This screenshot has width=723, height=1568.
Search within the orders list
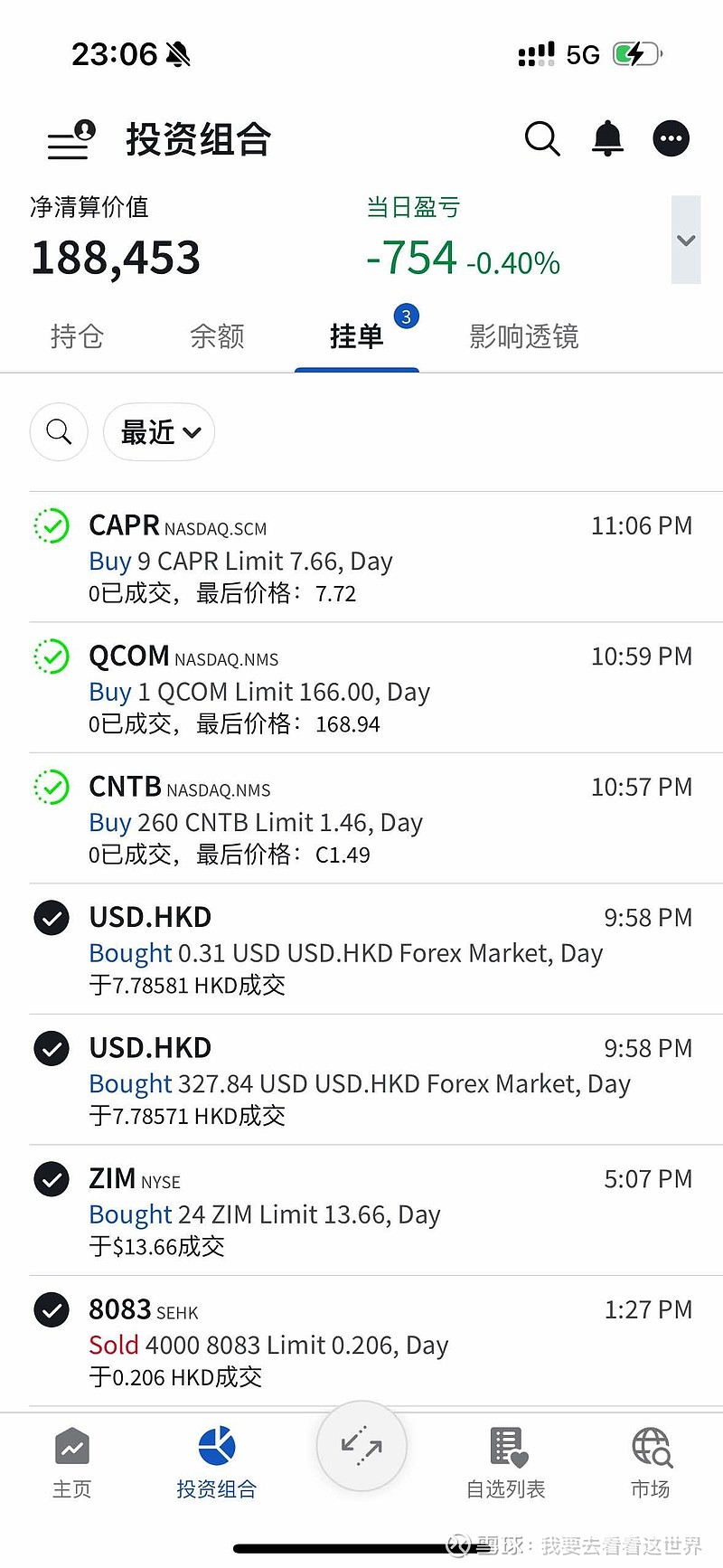(59, 432)
